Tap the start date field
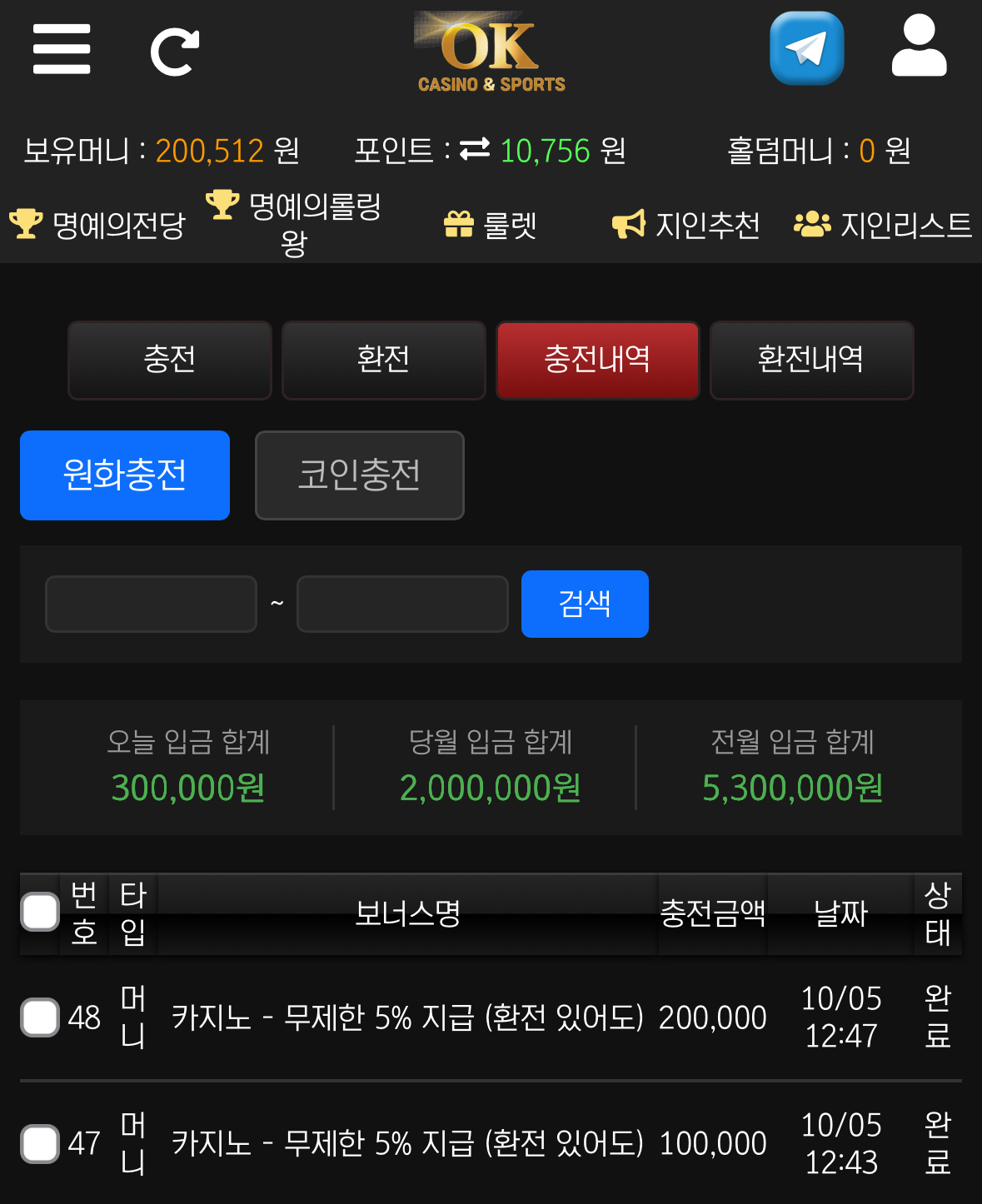 coord(151,604)
